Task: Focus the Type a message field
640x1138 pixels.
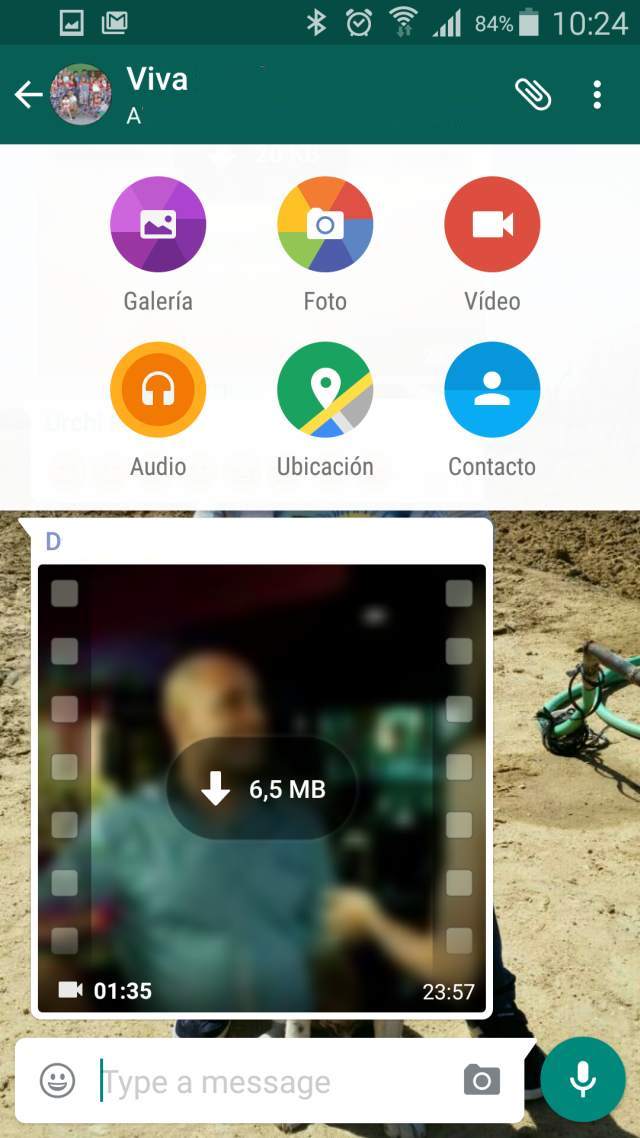Action: [270, 1081]
